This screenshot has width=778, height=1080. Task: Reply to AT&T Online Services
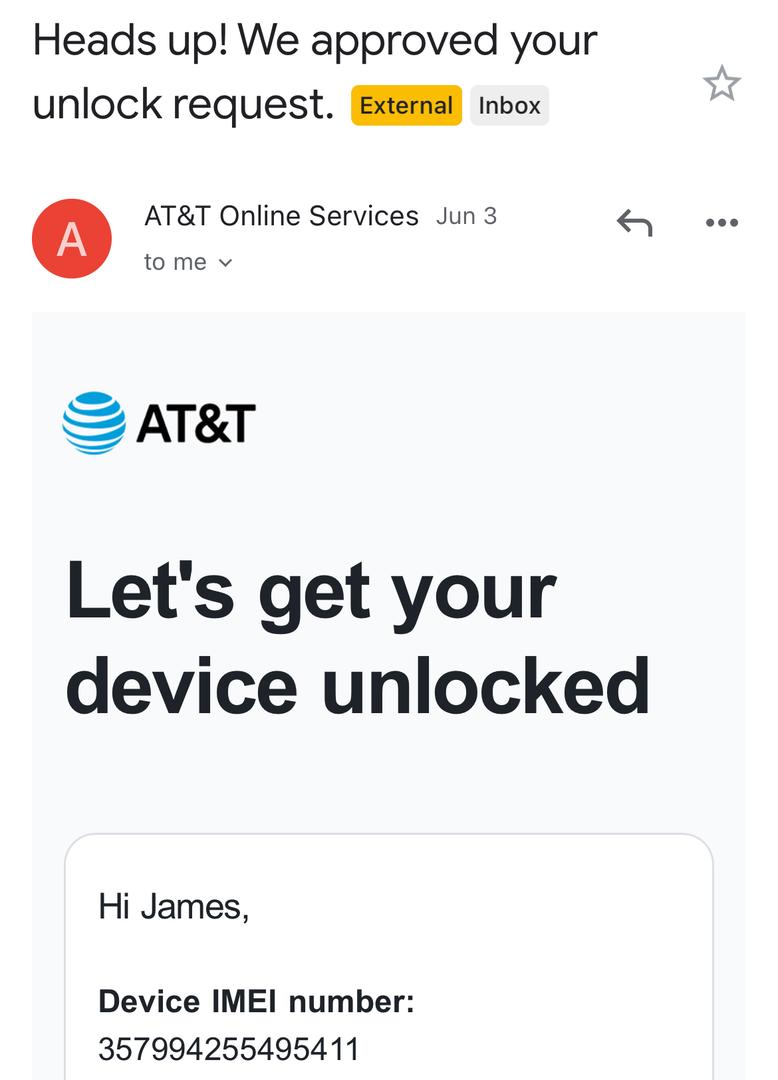[634, 223]
